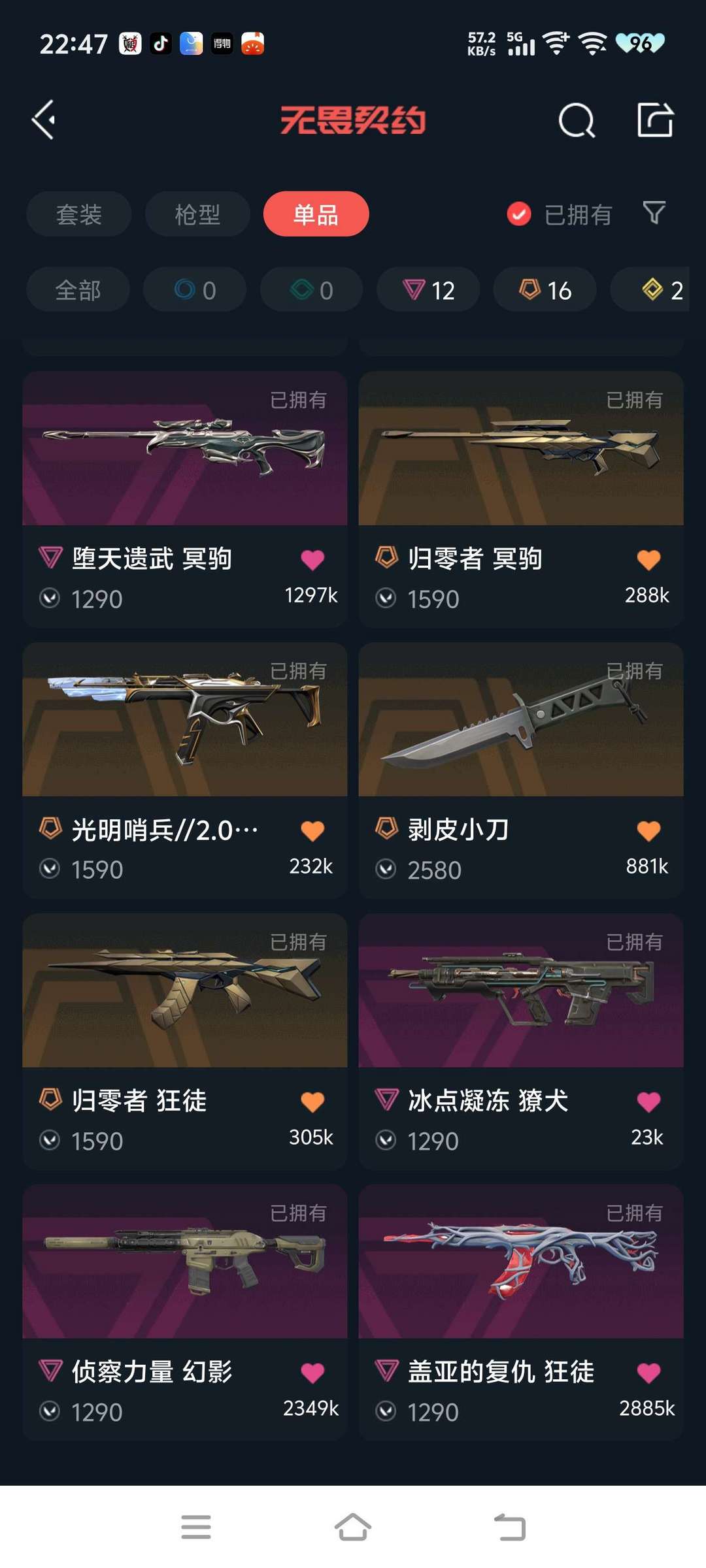706x1568 pixels.
Task: Select the green tier filter showing 0
Action: [x=311, y=289]
